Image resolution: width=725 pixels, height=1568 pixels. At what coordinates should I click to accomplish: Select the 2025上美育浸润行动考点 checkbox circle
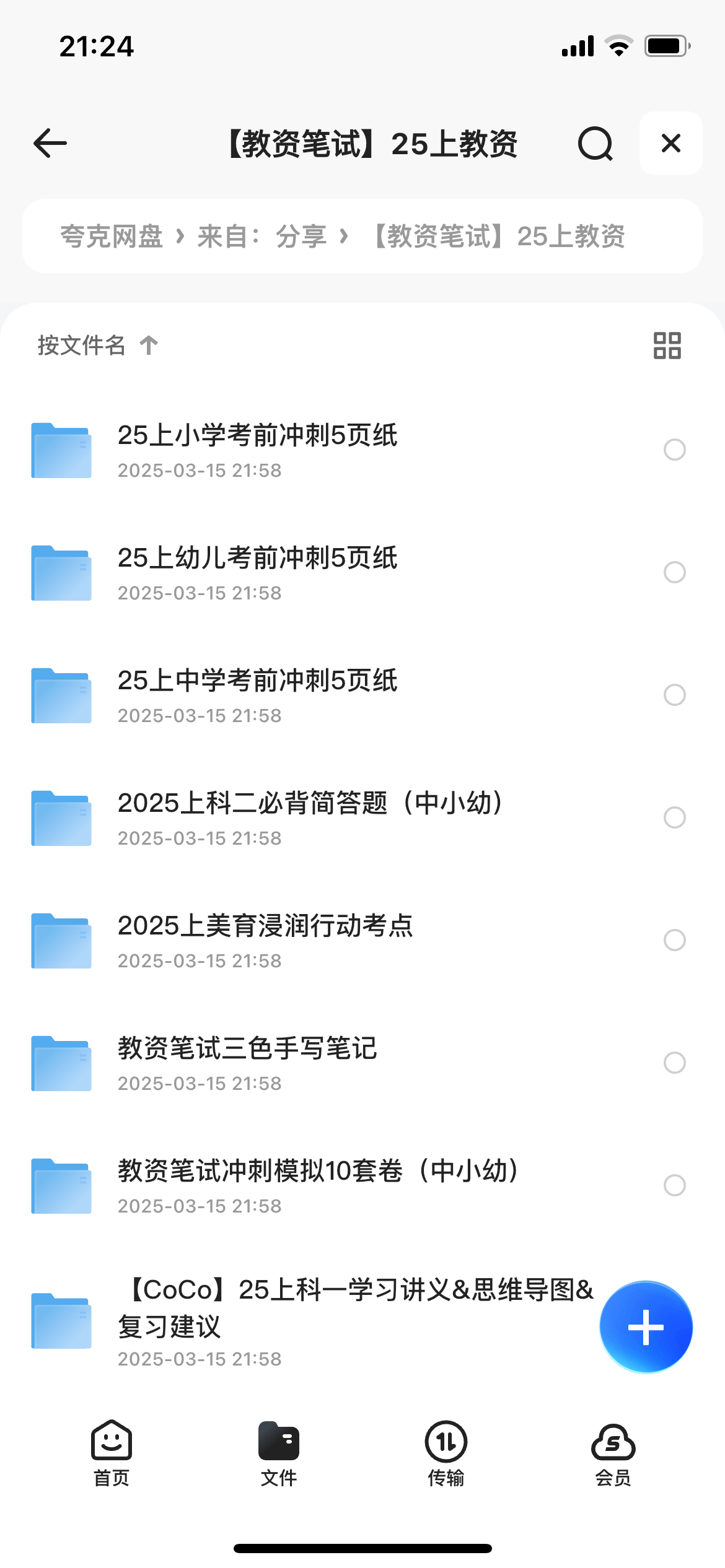675,940
